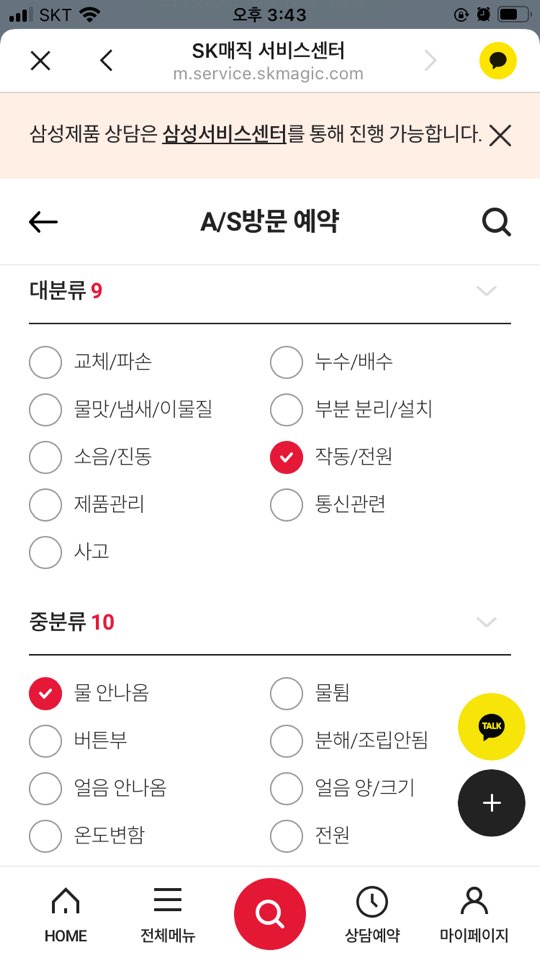Expand the black plus floating button
Image resolution: width=540 pixels, height=961 pixels.
click(492, 803)
